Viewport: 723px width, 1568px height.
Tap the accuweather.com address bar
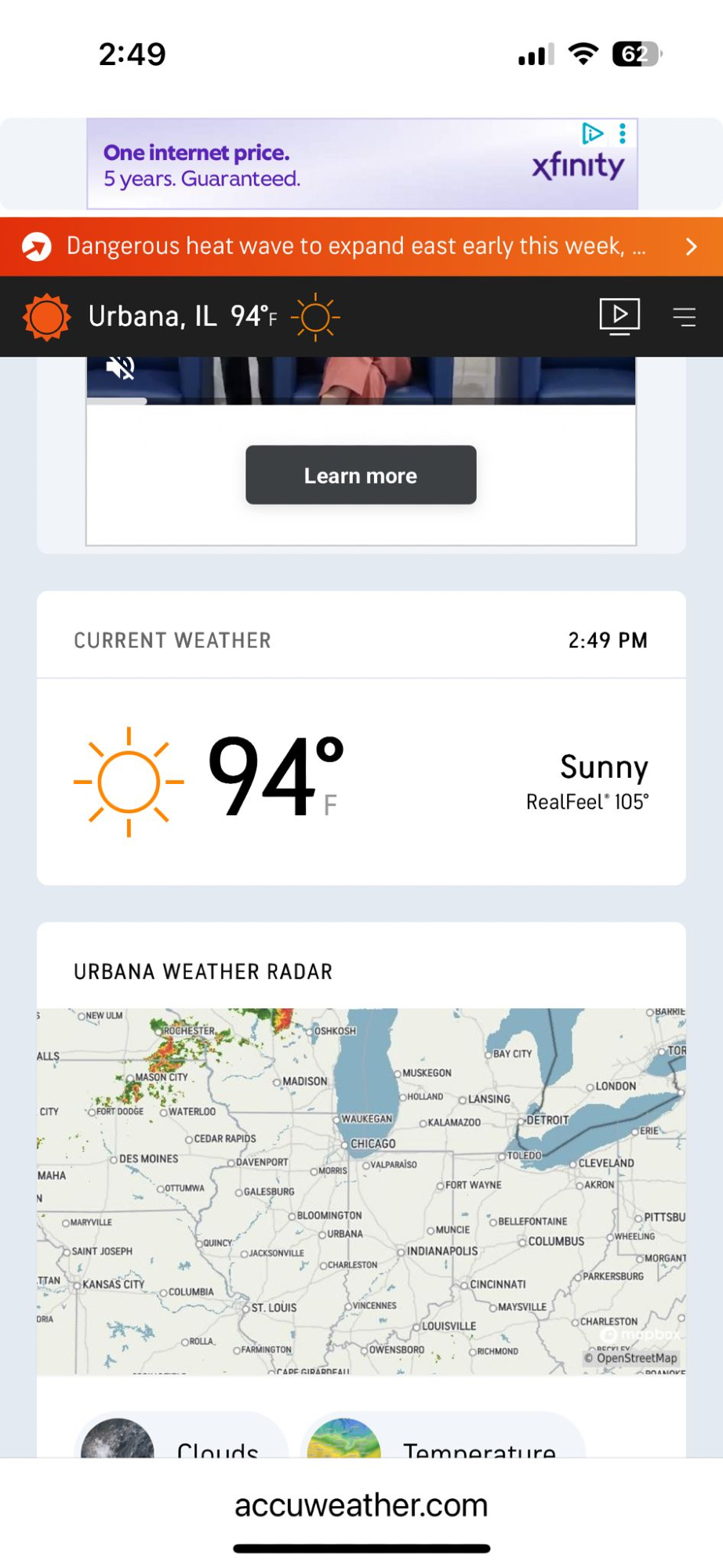pos(361,1505)
